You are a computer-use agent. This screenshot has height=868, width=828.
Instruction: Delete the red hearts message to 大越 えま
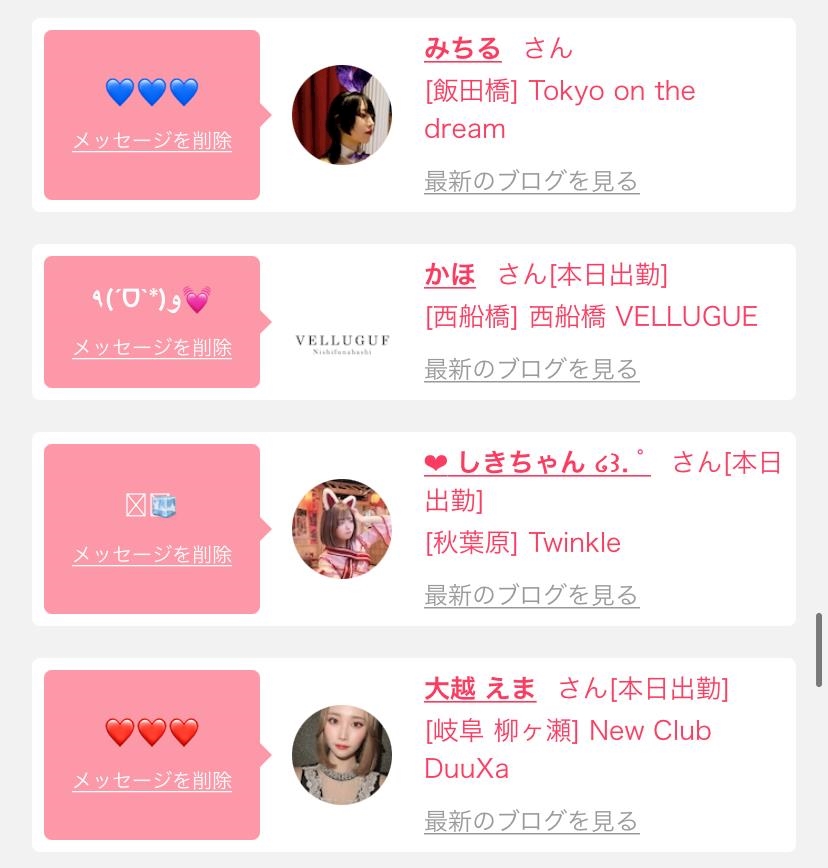click(152, 780)
